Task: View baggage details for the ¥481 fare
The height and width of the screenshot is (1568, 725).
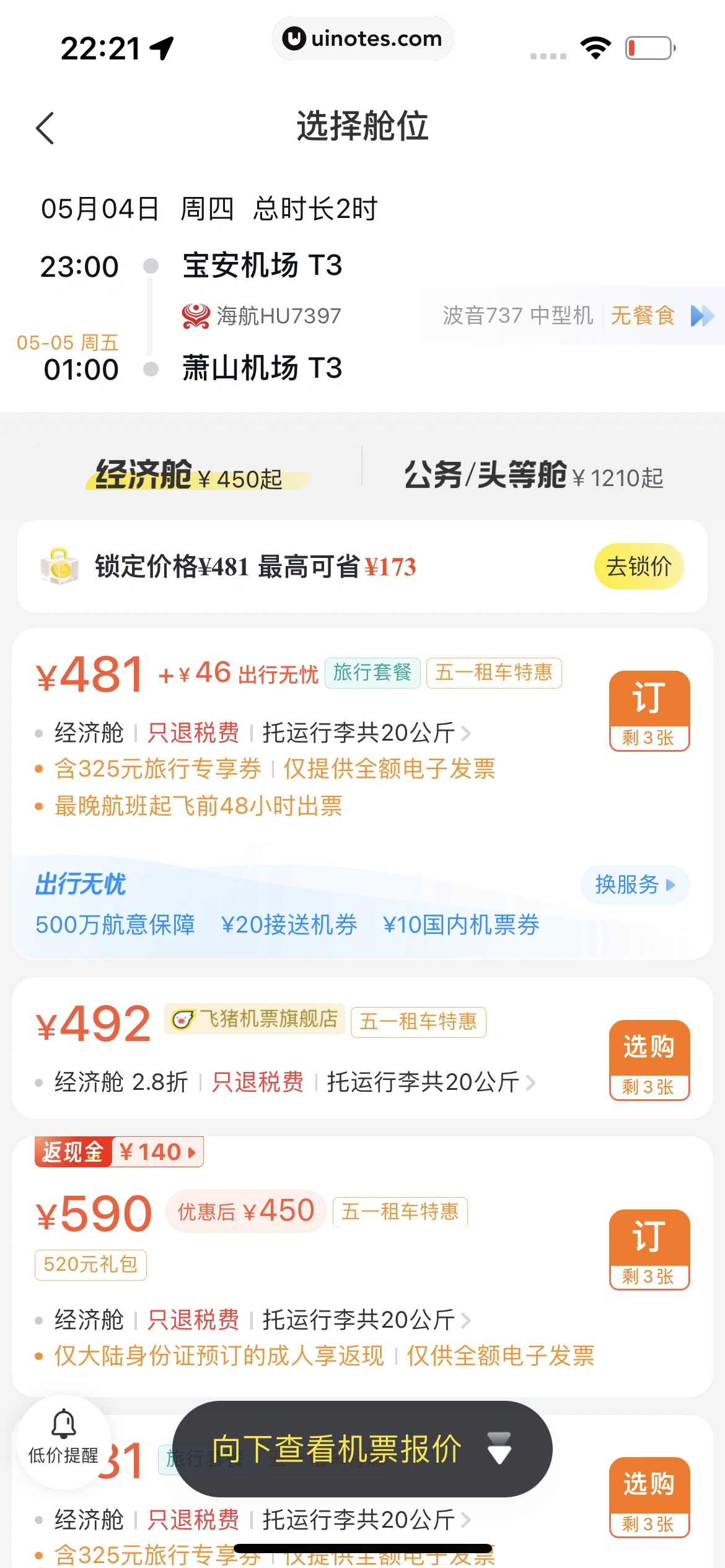Action: 366,733
